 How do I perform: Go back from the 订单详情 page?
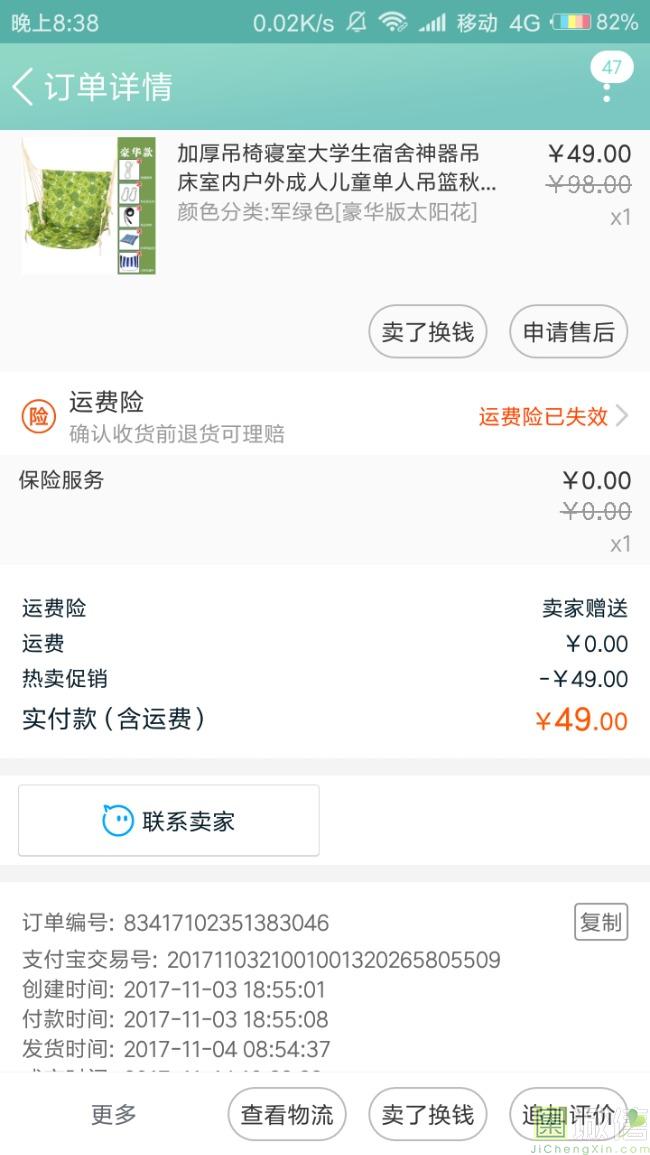[24, 87]
